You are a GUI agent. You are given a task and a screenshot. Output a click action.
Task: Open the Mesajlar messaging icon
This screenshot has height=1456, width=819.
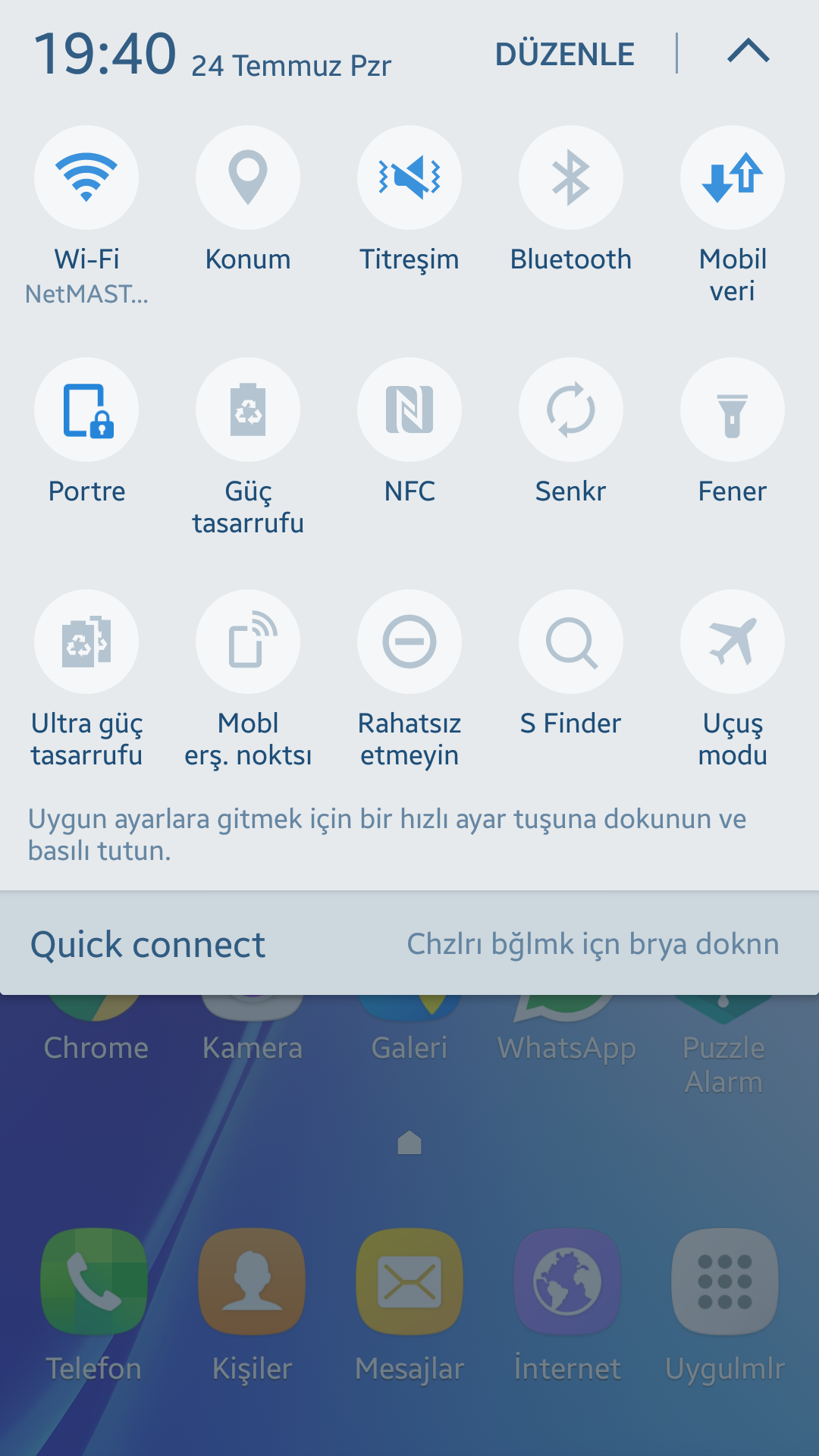(x=409, y=1282)
